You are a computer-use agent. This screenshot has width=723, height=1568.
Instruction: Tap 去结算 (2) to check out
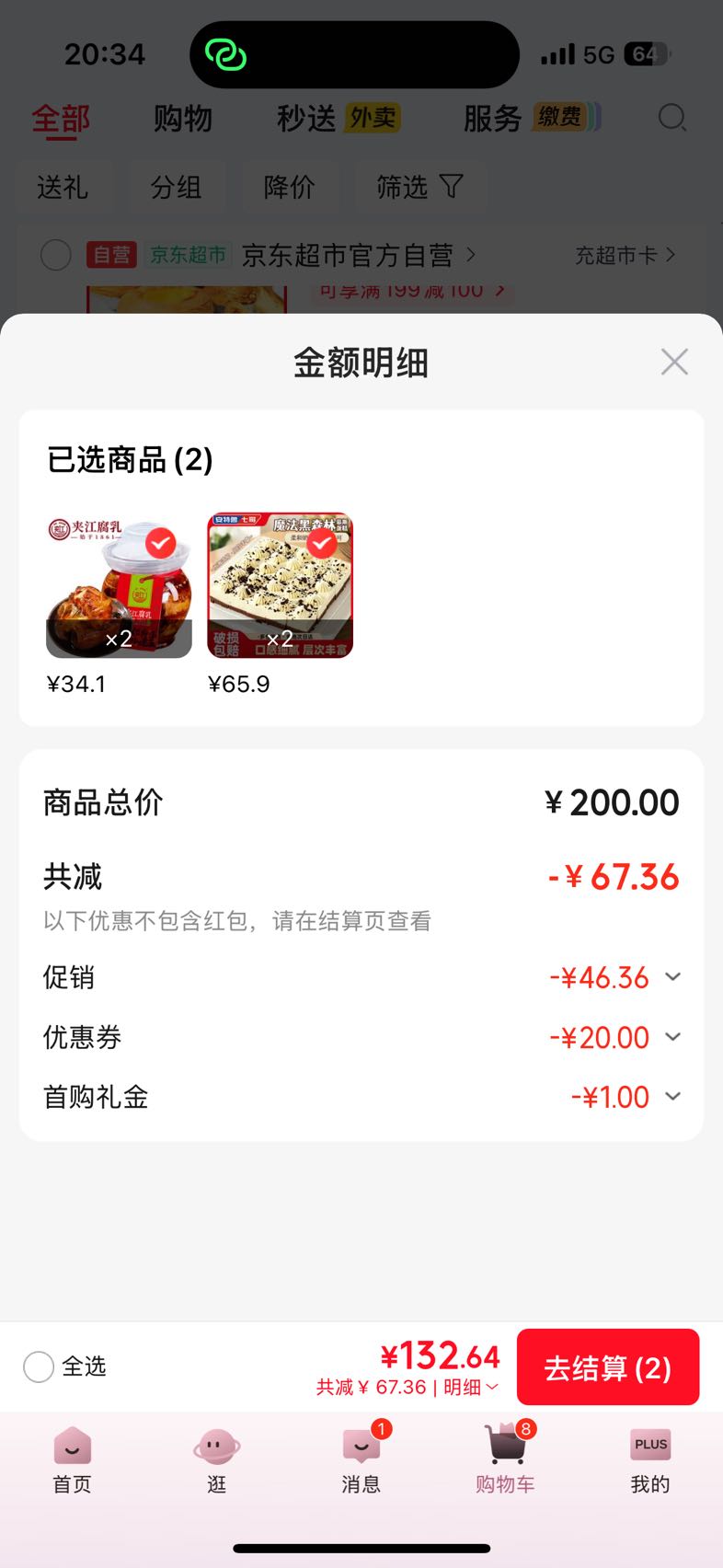tap(608, 1366)
